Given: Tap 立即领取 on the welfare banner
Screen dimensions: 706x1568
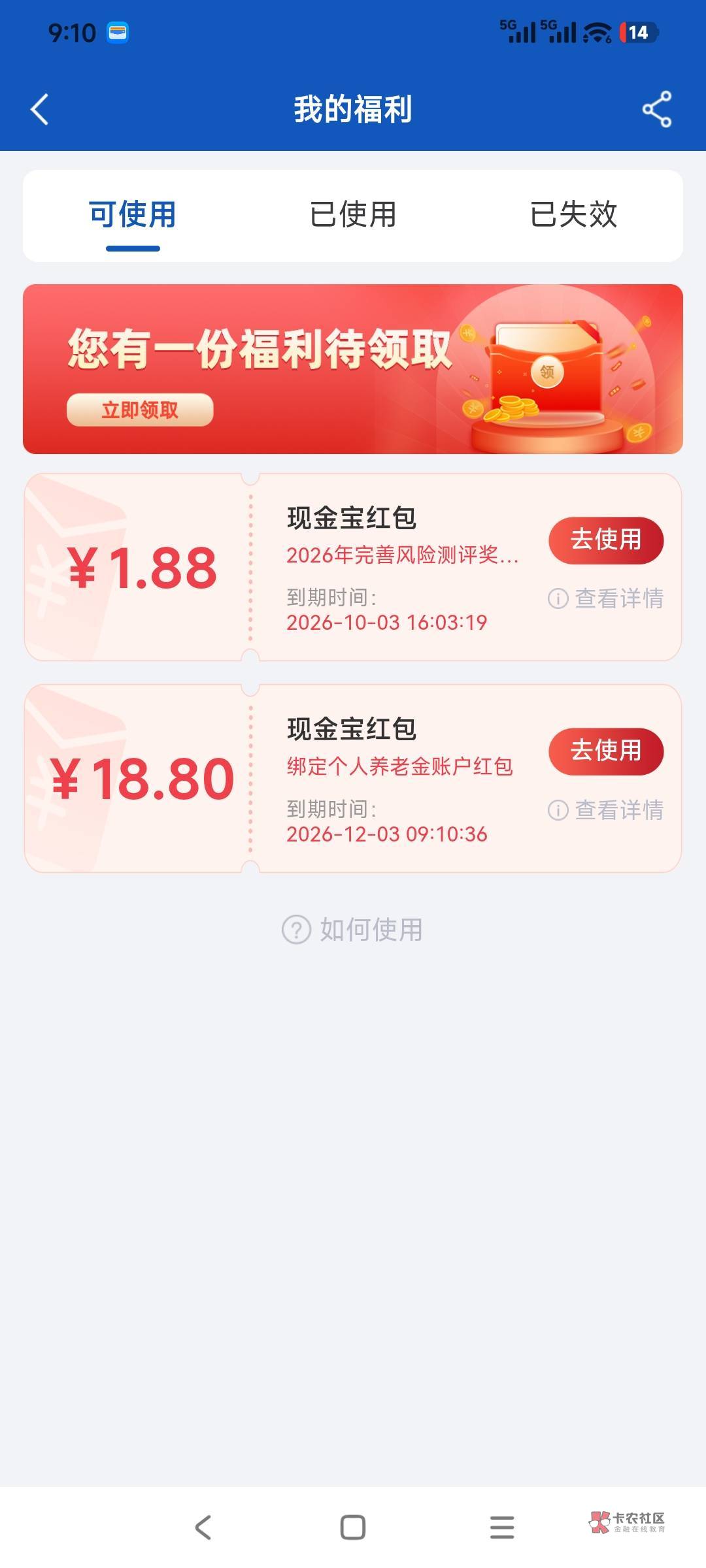Looking at the screenshot, I should pyautogui.click(x=140, y=410).
